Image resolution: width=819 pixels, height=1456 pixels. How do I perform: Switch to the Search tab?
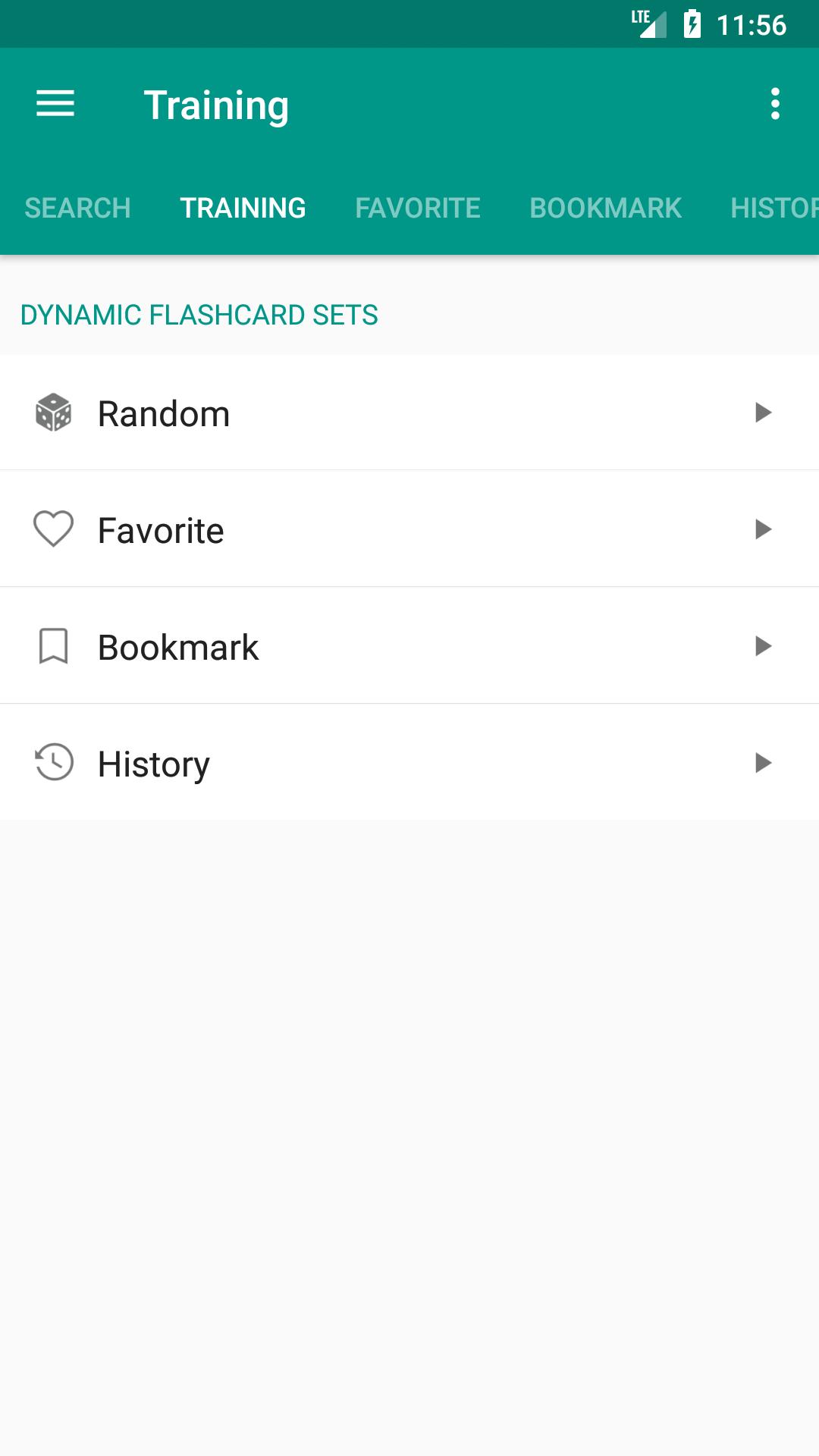click(x=78, y=208)
